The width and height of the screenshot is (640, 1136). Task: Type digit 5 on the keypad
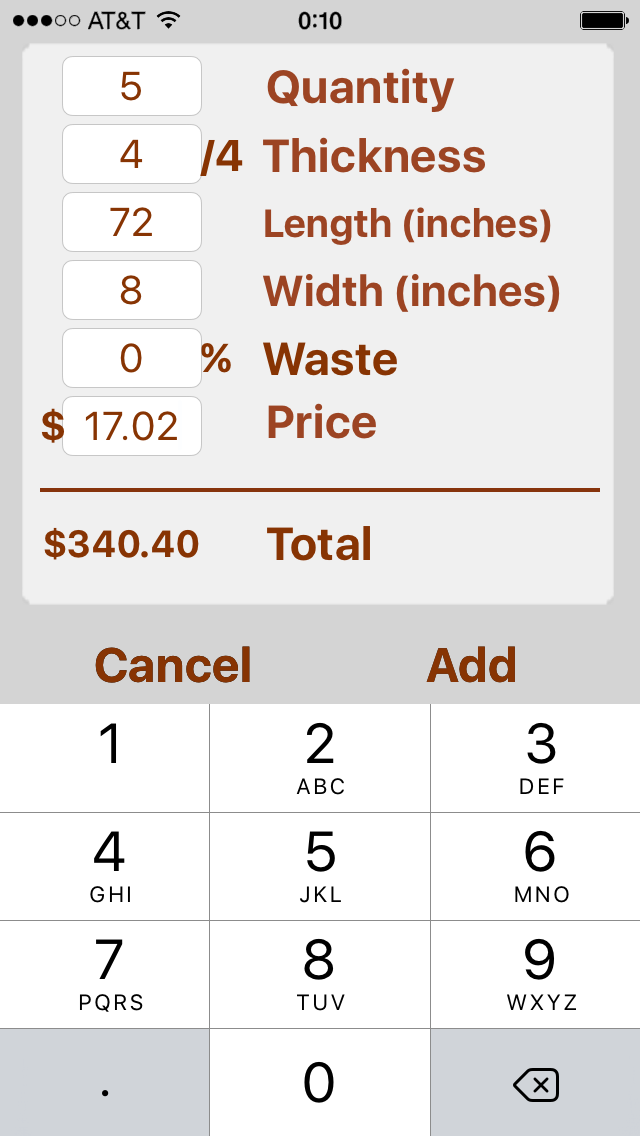coord(320,866)
